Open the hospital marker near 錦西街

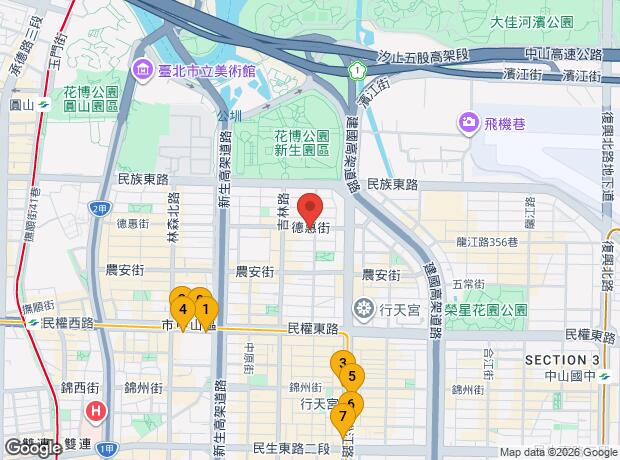95,412
